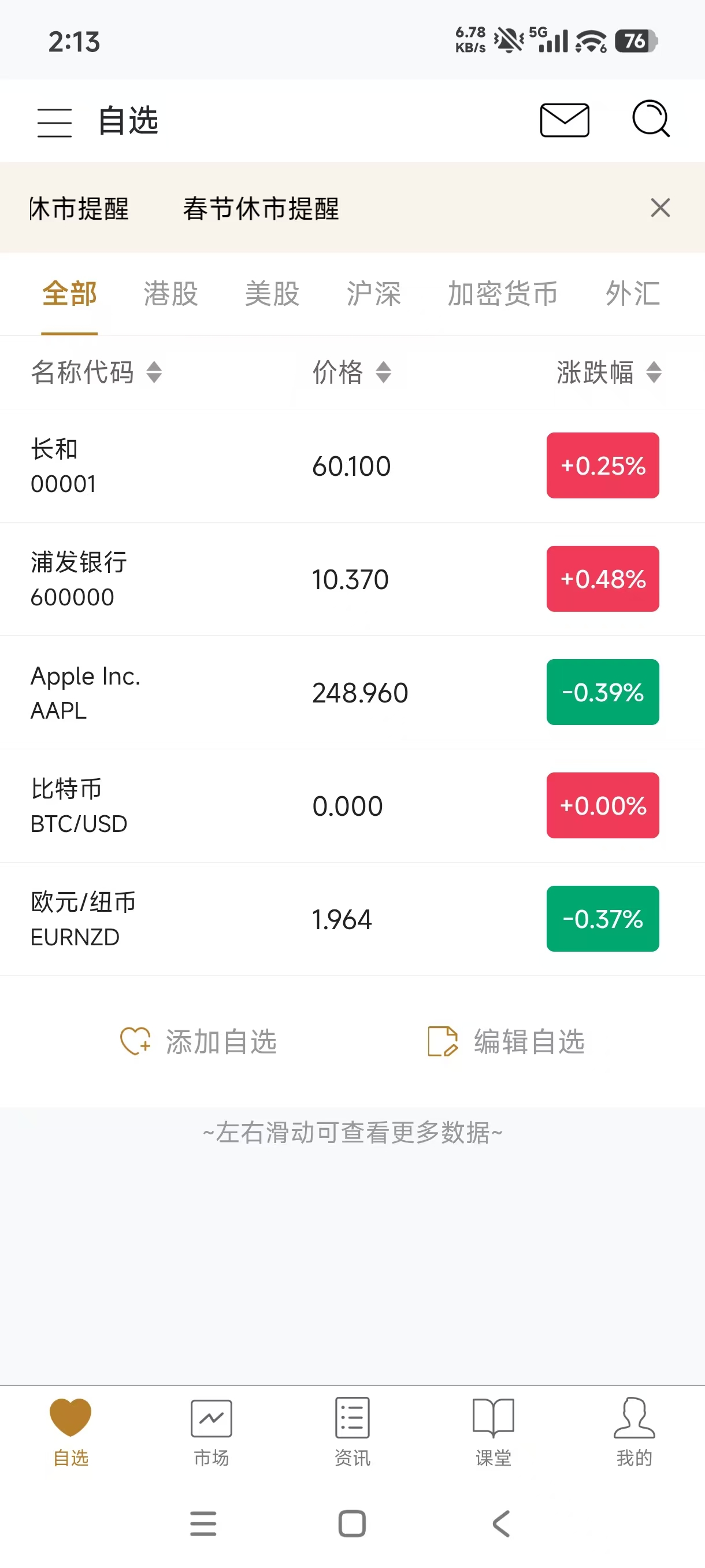Select the red +0.25% change badge for 长和

602,465
